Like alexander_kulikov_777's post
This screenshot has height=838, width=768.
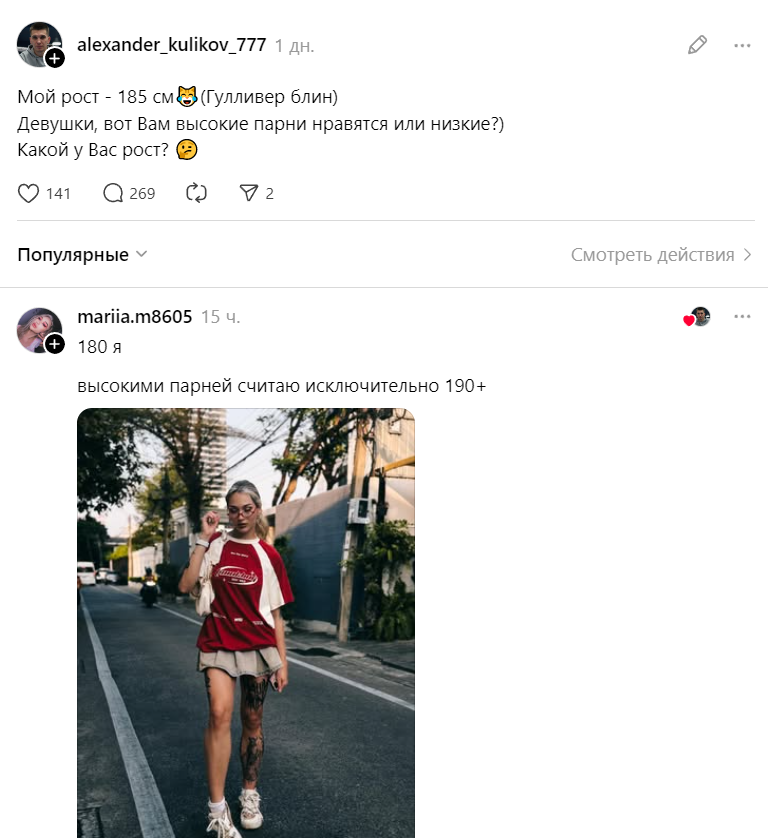(x=29, y=193)
